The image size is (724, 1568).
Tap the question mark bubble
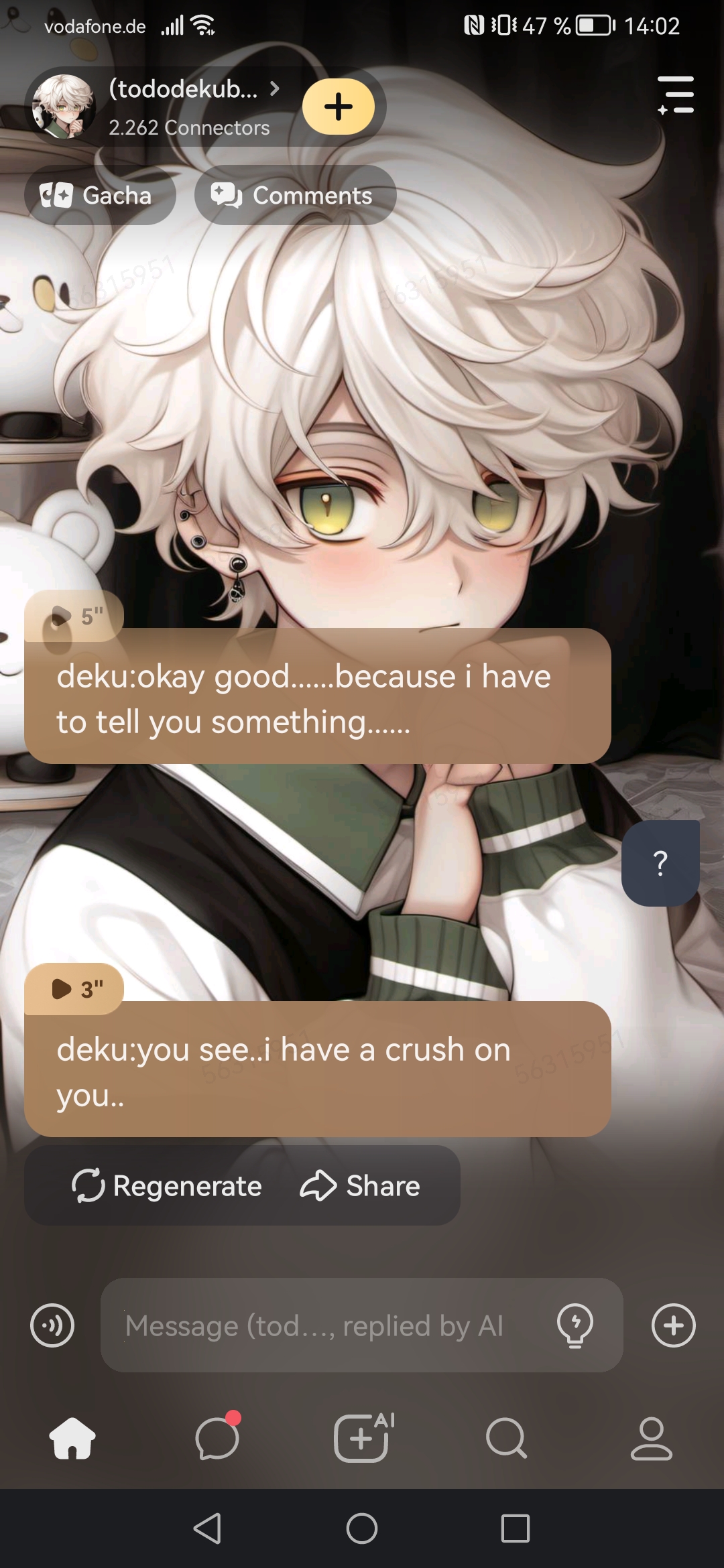[660, 863]
